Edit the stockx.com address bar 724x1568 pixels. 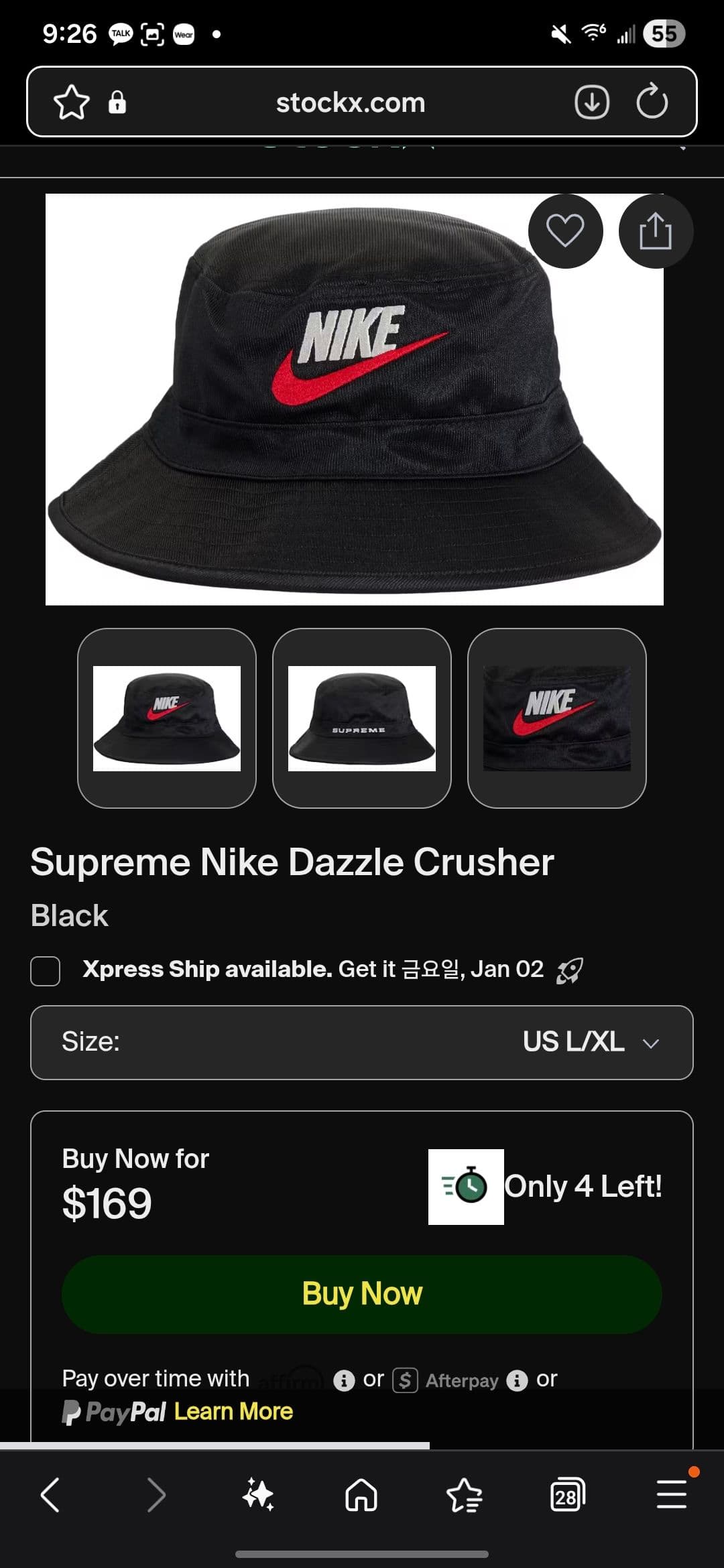[351, 103]
